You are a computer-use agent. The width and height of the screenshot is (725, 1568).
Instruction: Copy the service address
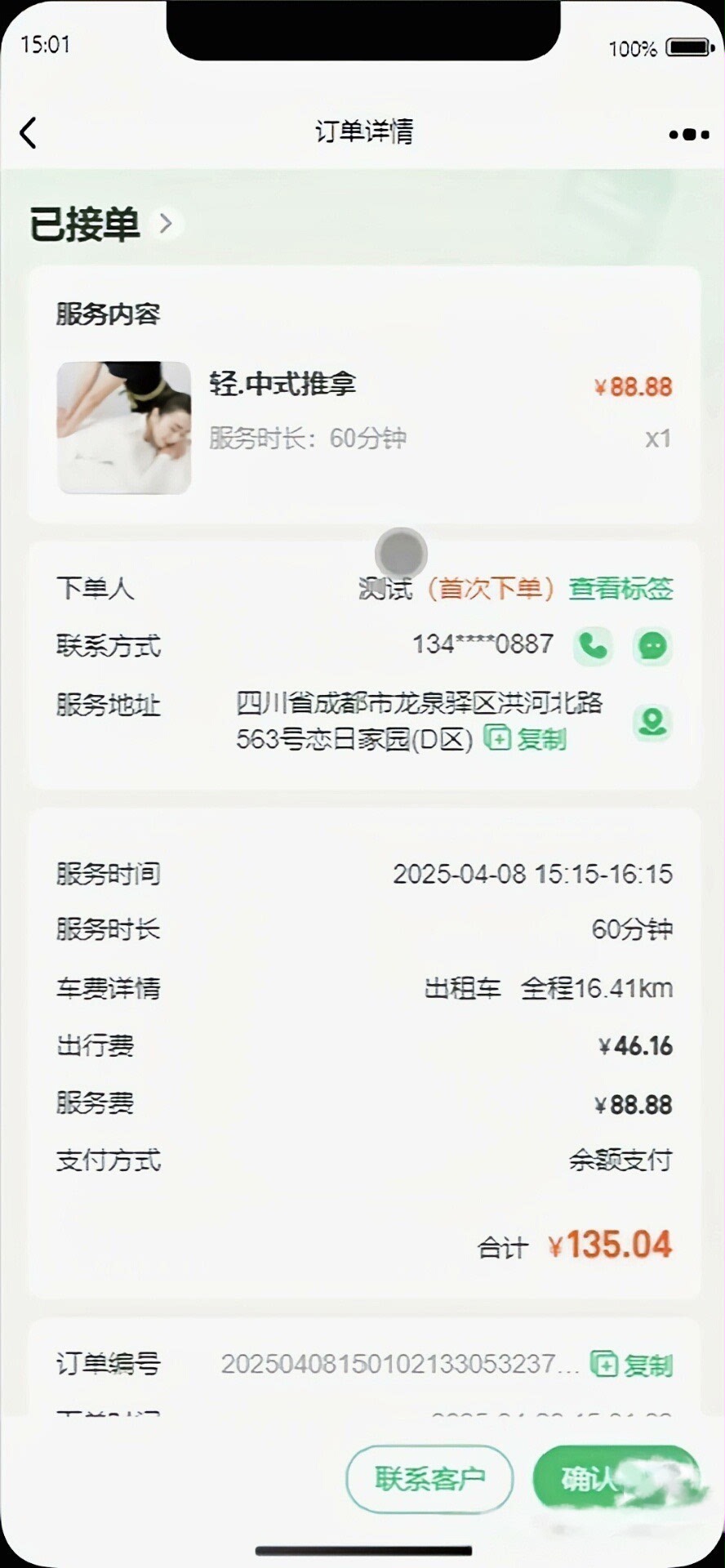[x=527, y=739]
